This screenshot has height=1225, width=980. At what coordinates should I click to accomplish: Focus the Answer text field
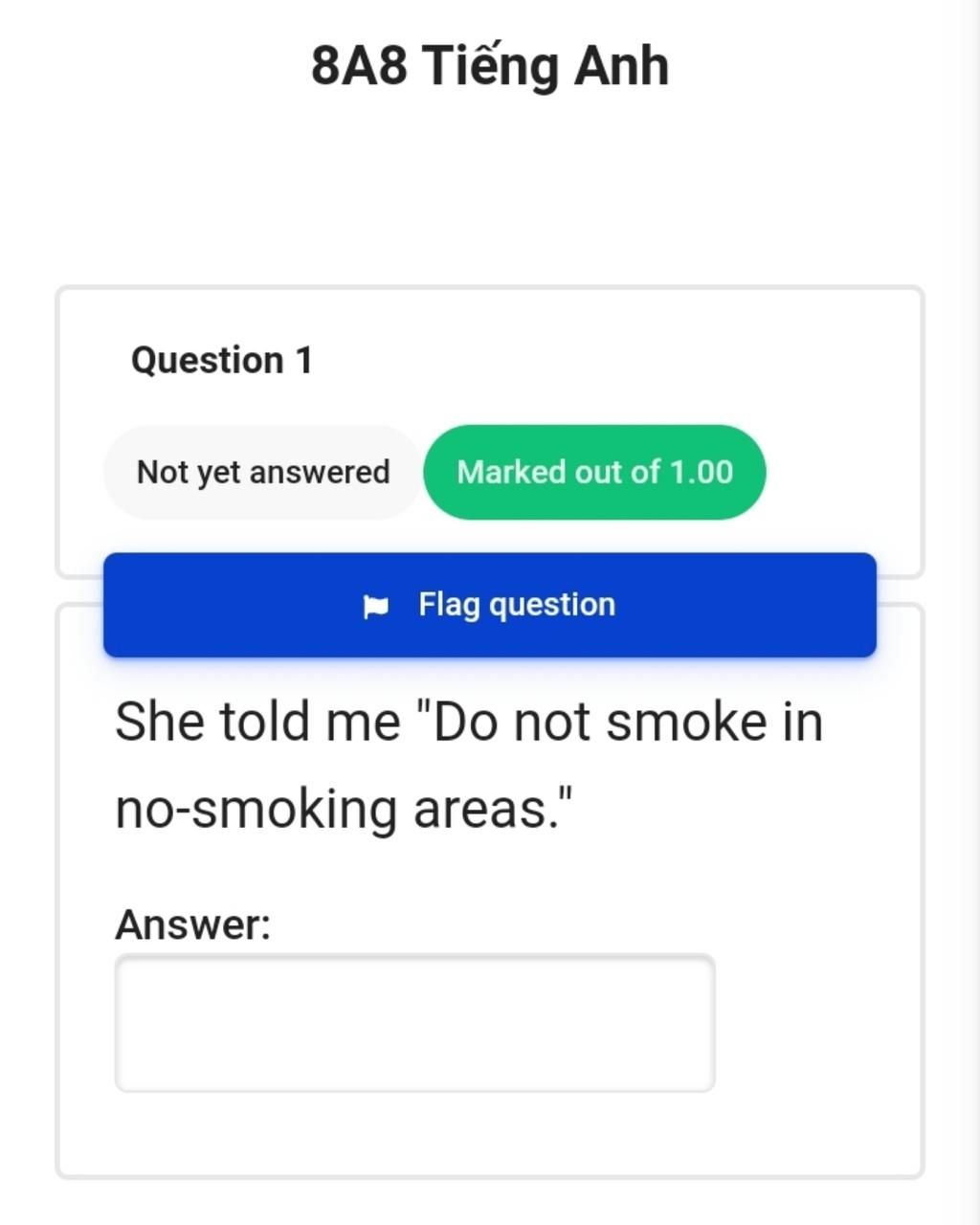tap(414, 1022)
